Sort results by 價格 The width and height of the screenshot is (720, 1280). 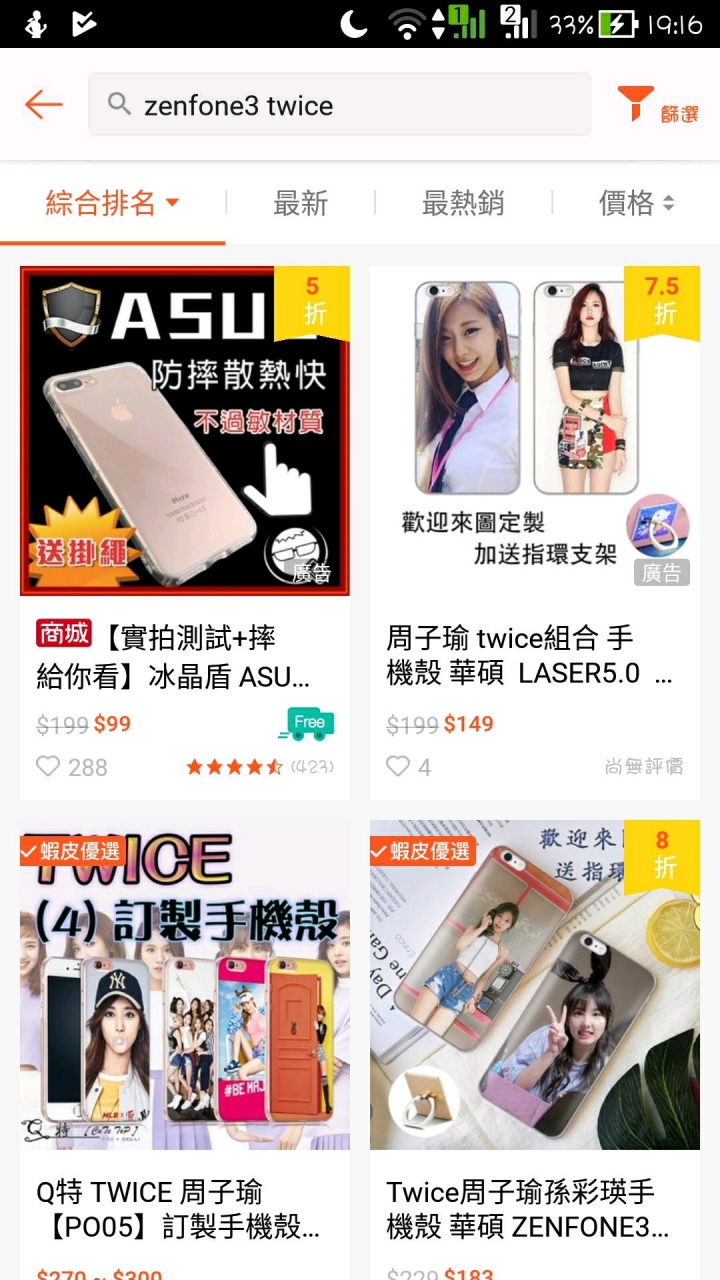coord(636,204)
